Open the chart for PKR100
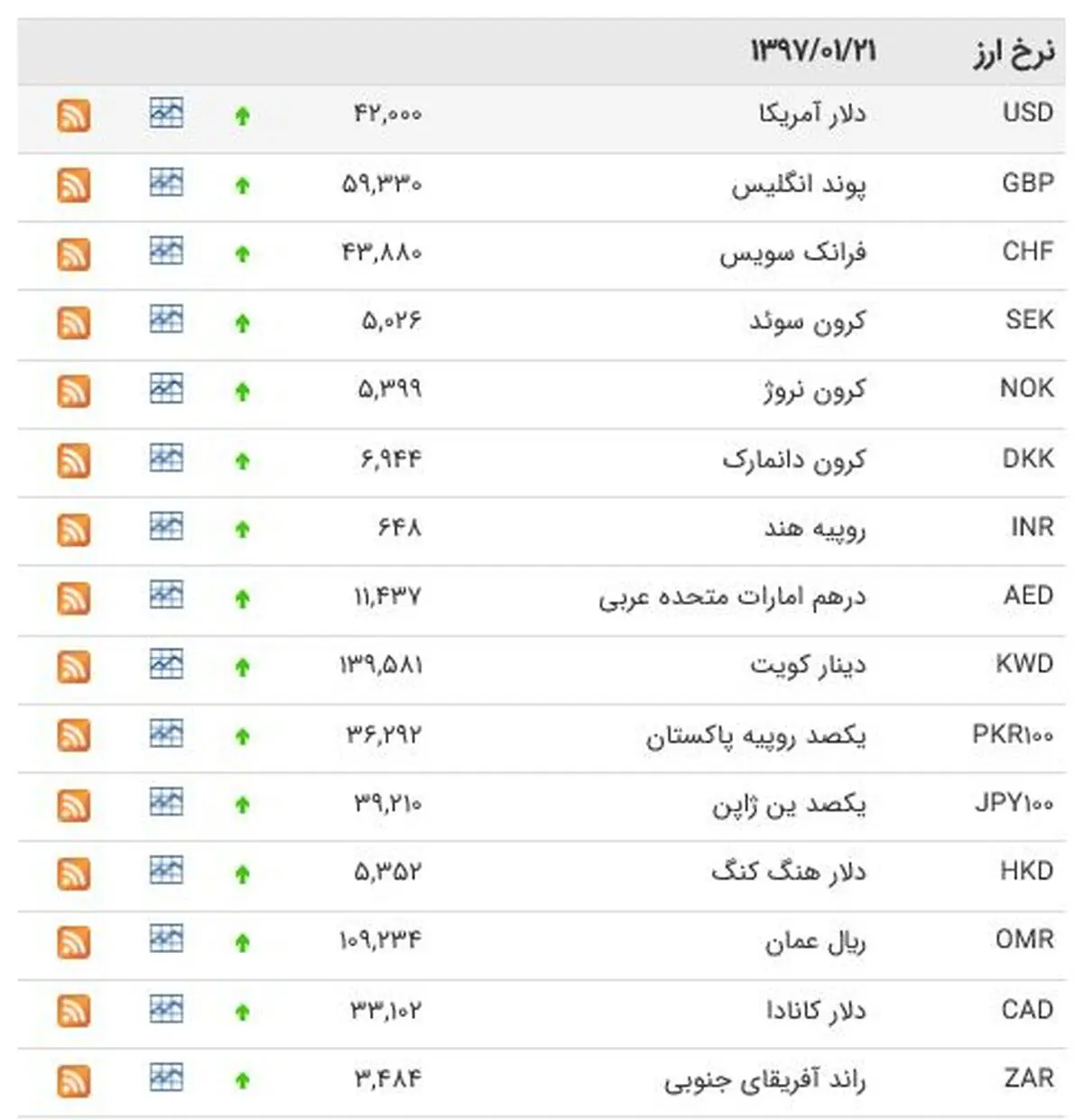This screenshot has width=1083, height=1120. (166, 733)
